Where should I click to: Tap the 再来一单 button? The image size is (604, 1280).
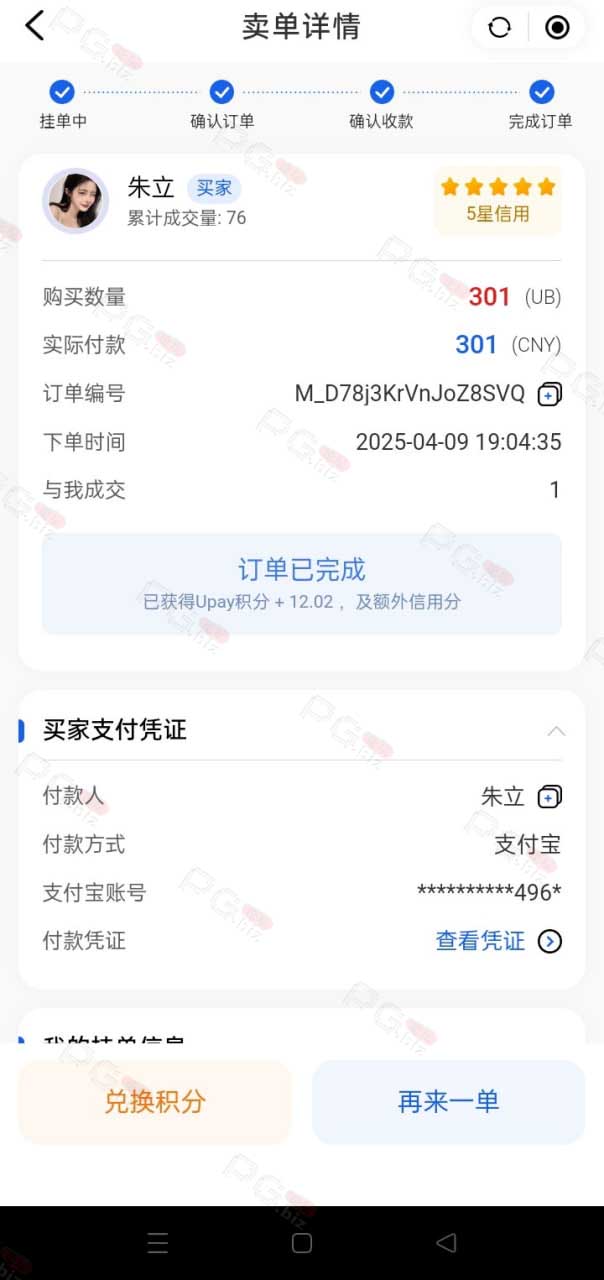click(x=448, y=1102)
